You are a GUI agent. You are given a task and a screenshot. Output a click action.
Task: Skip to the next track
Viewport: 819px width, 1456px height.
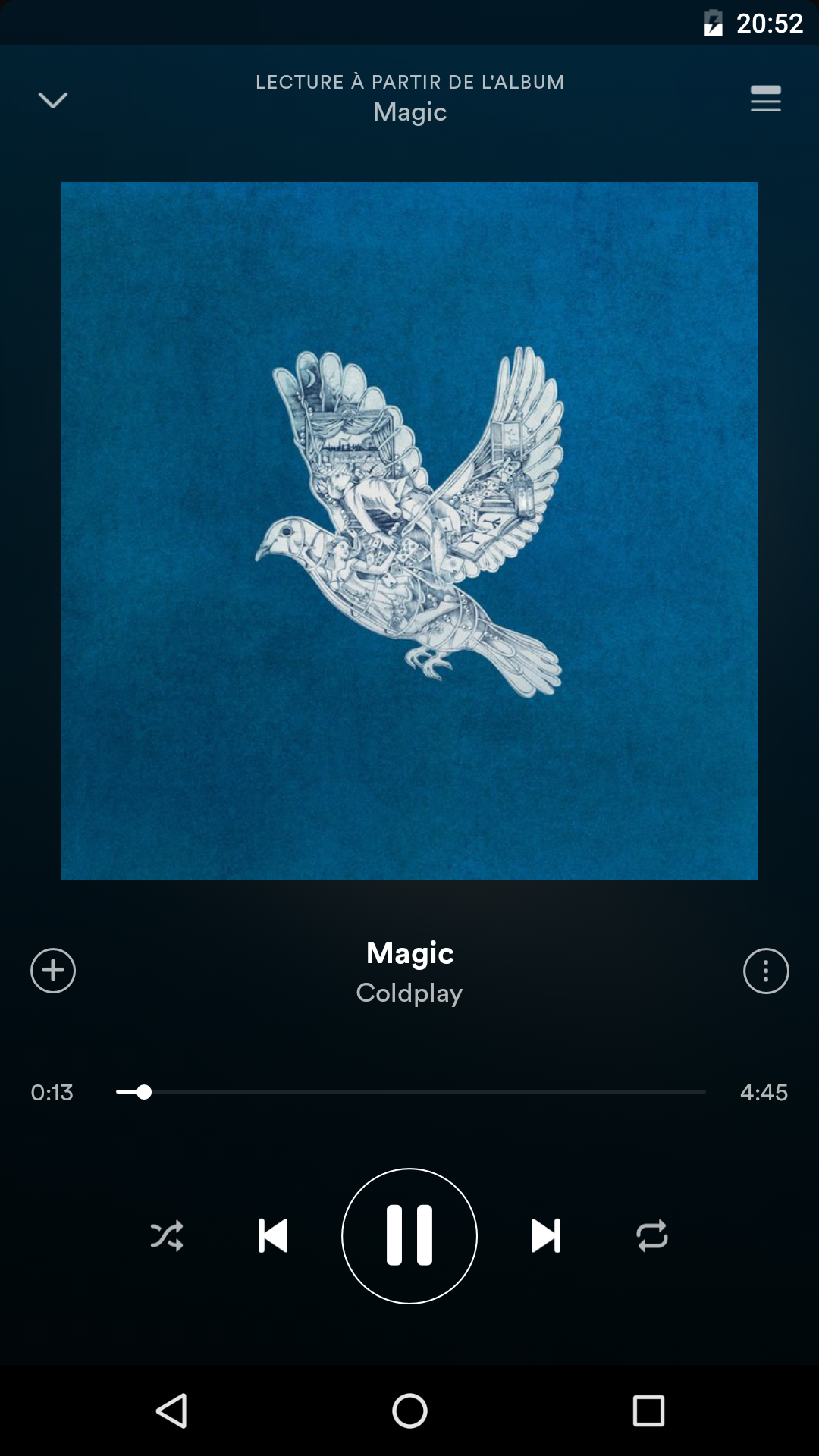[x=546, y=1236]
